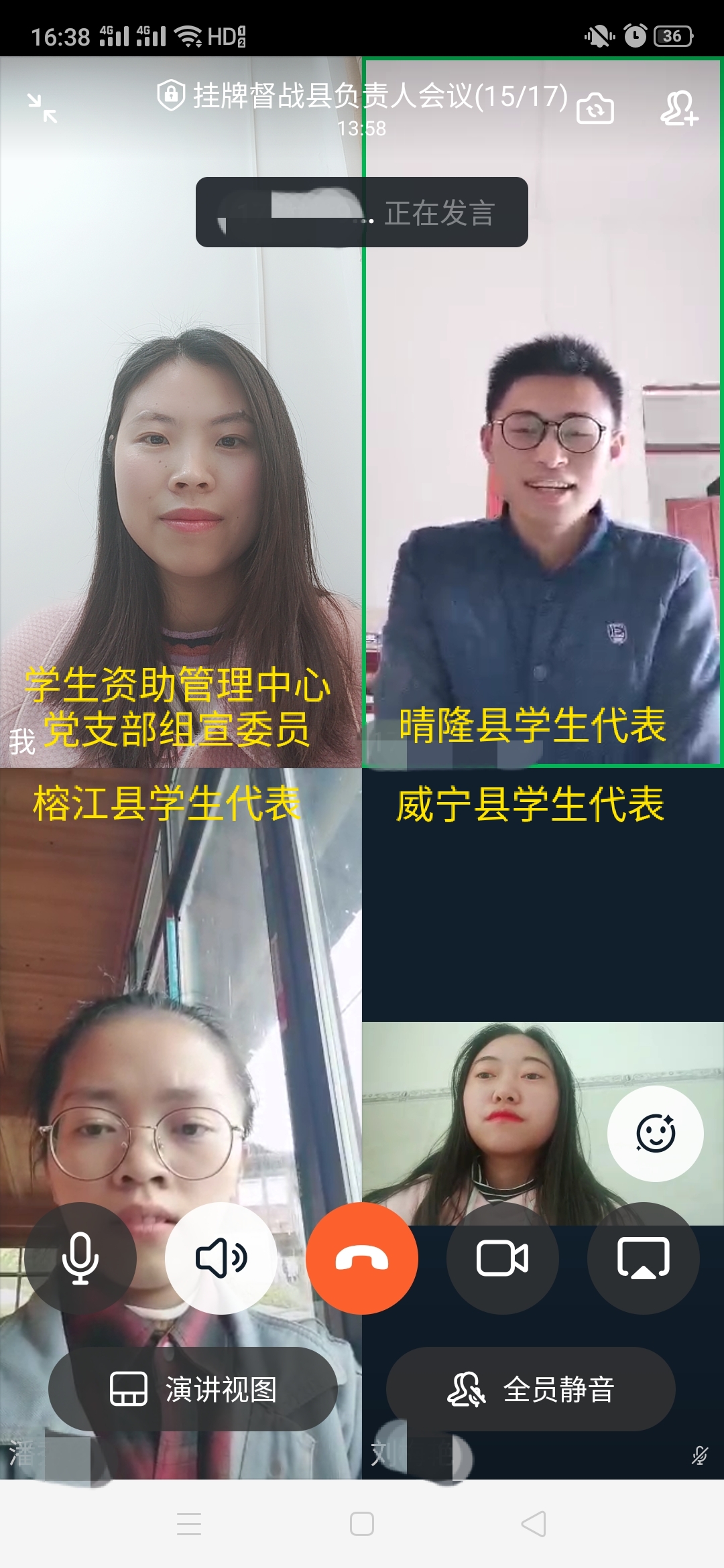Image resolution: width=724 pixels, height=1568 pixels.
Task: Mute all members with 全员静音
Action: pos(531,1388)
